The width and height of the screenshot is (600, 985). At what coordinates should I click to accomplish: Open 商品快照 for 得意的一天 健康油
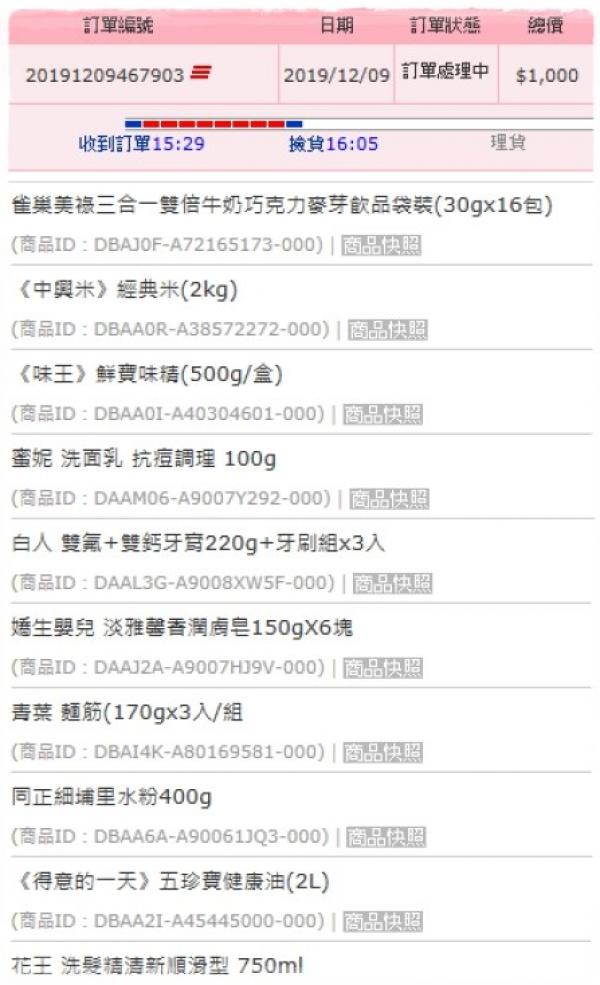(x=383, y=922)
